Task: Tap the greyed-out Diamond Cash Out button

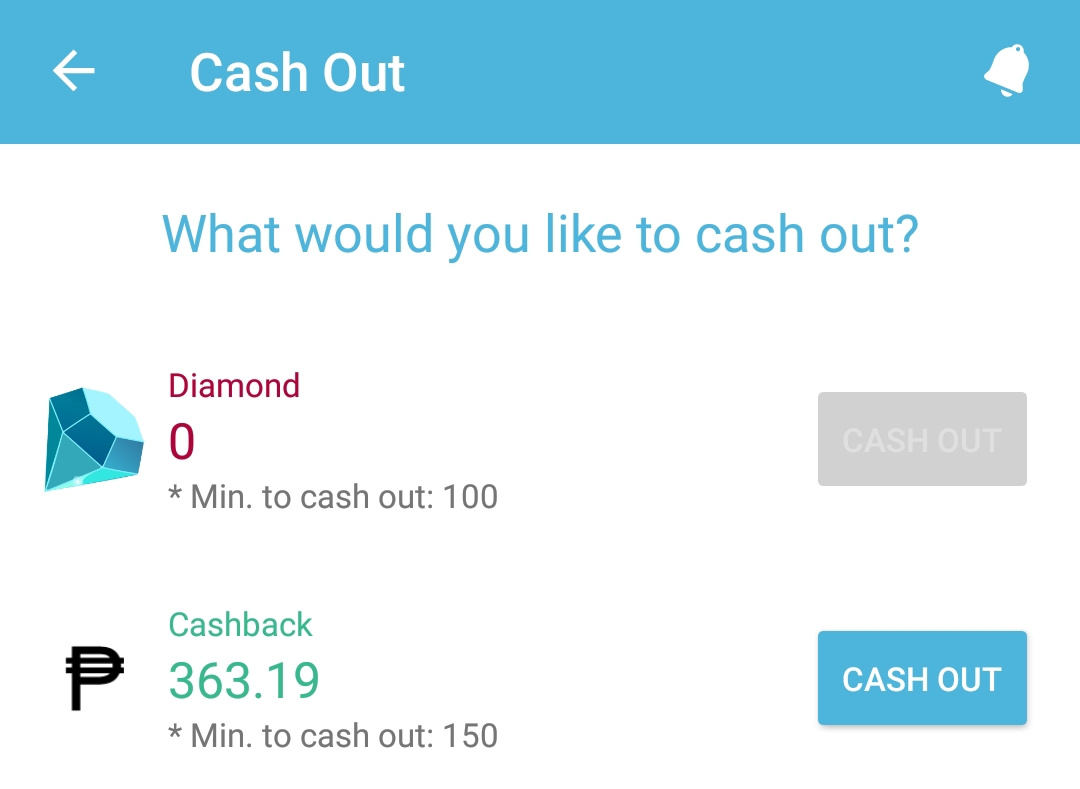Action: [x=922, y=439]
